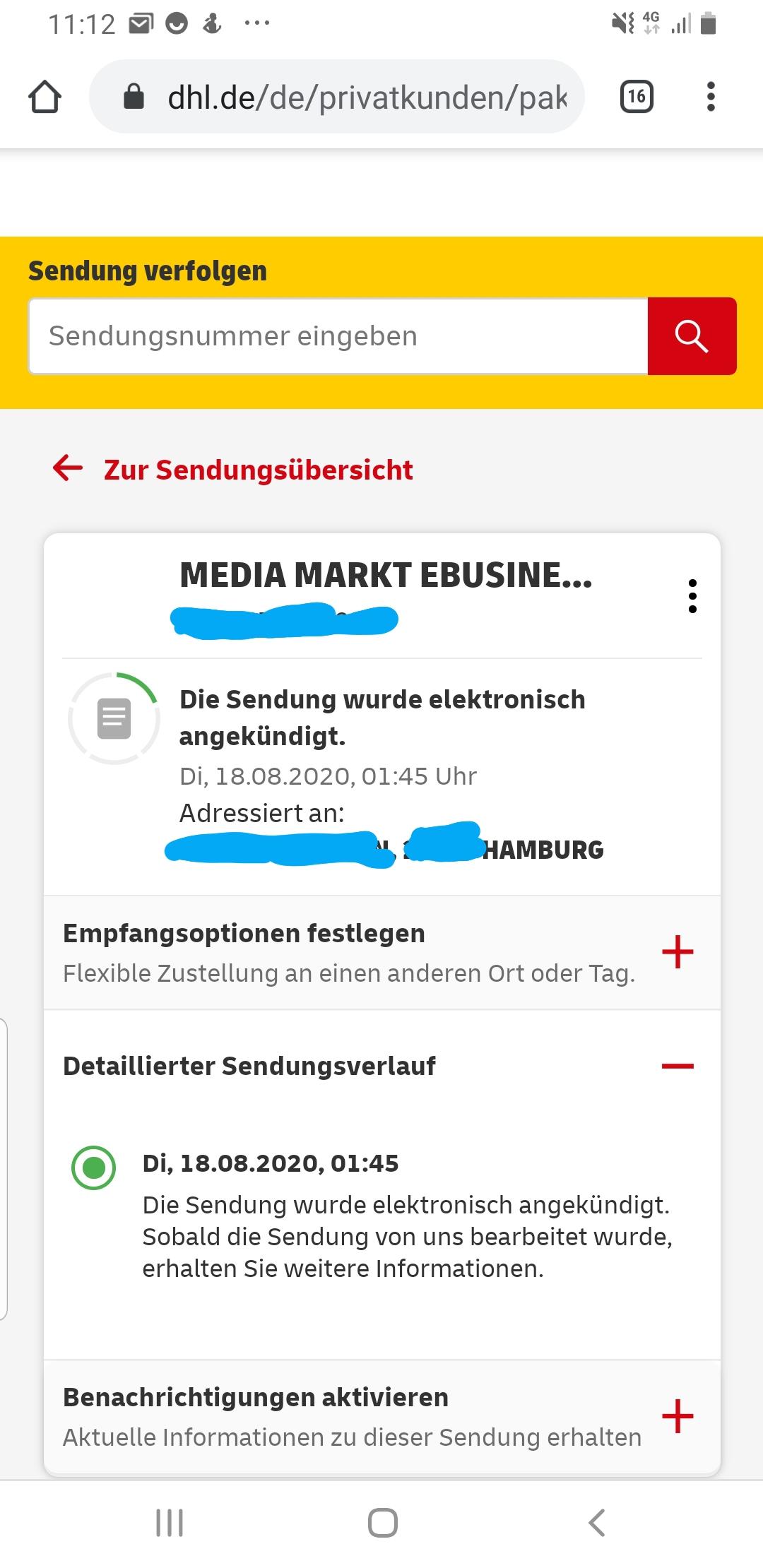Click the shipment status document icon
The height and width of the screenshot is (1568, 763).
click(x=114, y=717)
